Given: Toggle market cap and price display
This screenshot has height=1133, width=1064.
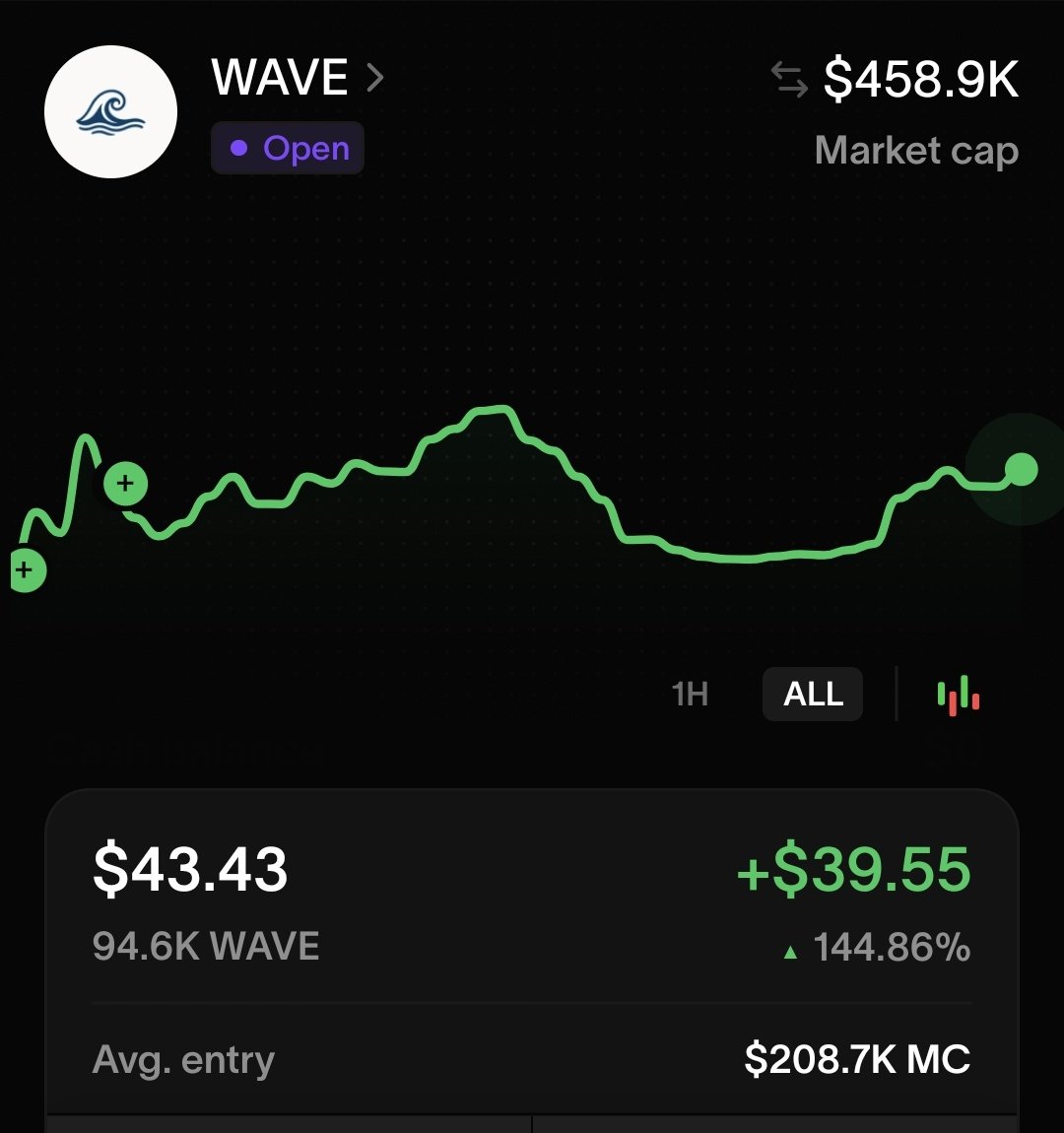Looking at the screenshot, I should [x=789, y=79].
